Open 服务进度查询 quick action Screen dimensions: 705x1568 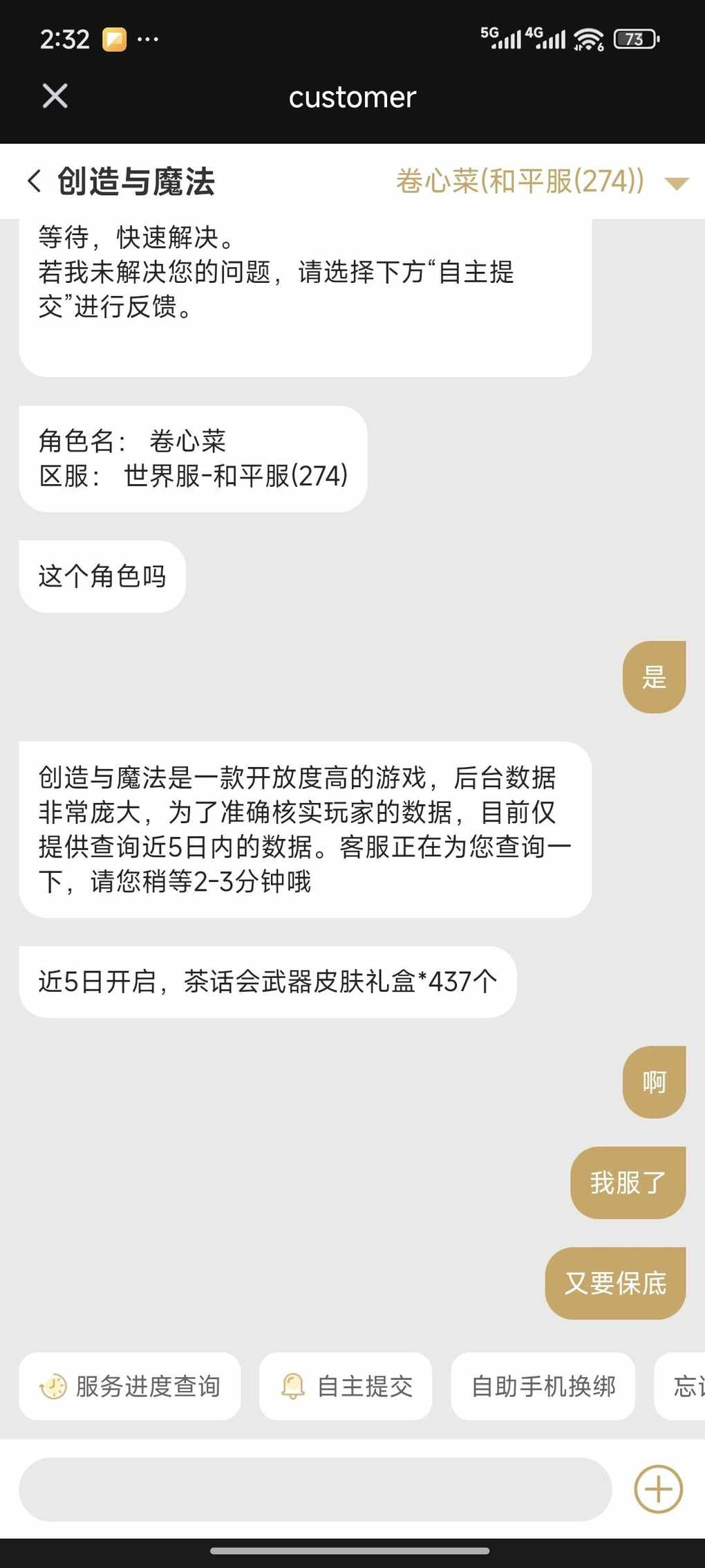[x=130, y=1386]
